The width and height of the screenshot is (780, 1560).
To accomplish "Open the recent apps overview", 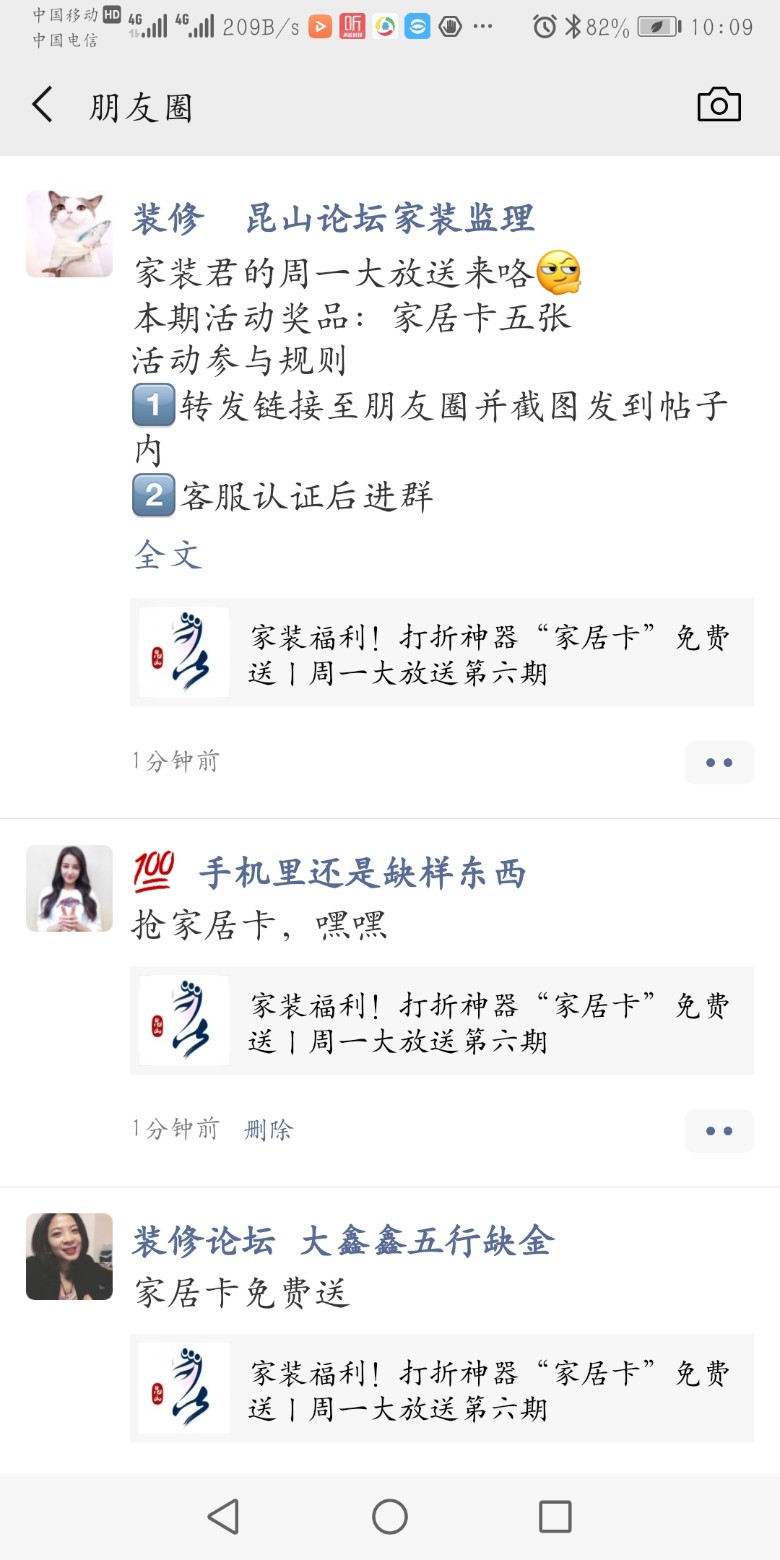I will point(554,1516).
